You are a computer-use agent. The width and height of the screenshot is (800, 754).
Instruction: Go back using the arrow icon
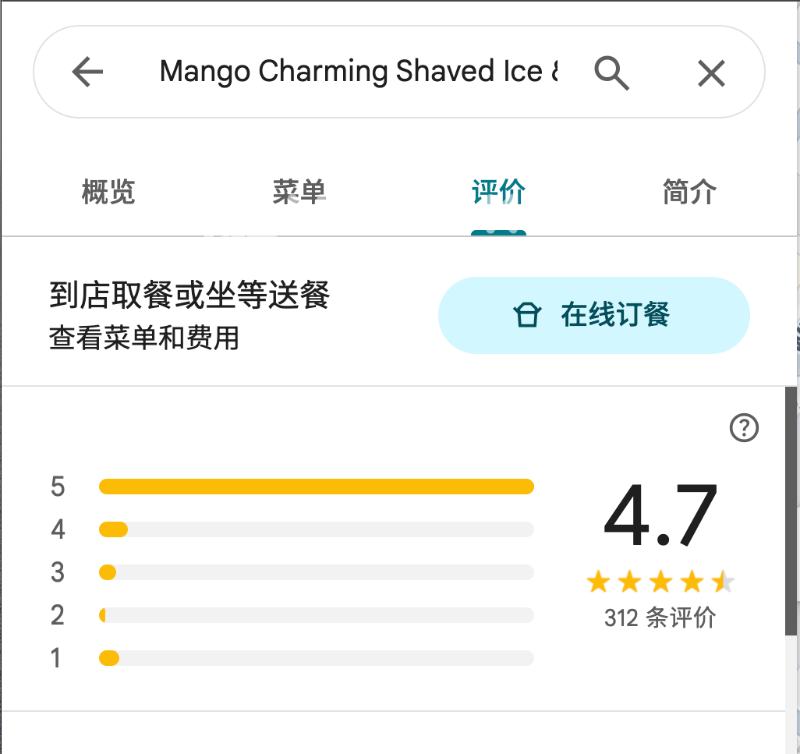coord(88,72)
